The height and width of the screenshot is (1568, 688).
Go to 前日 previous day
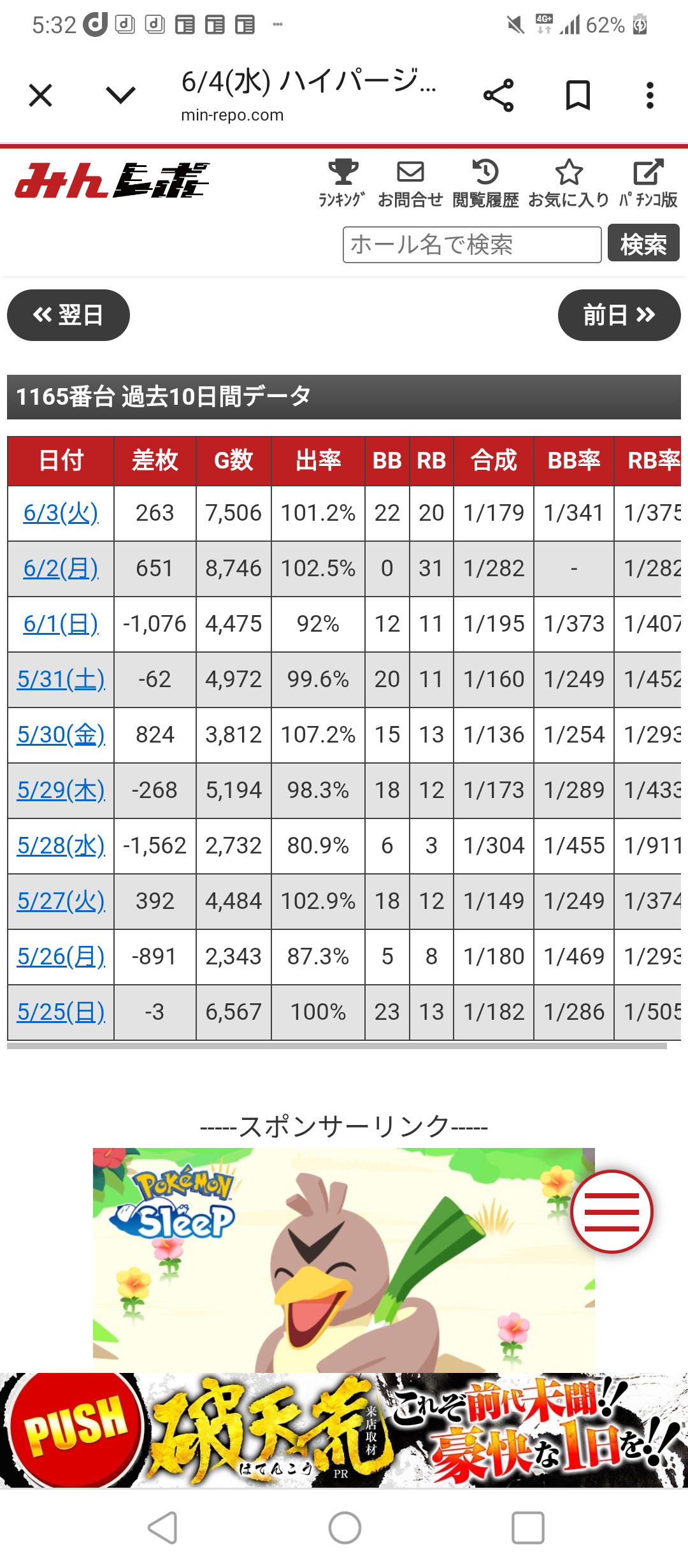click(619, 315)
